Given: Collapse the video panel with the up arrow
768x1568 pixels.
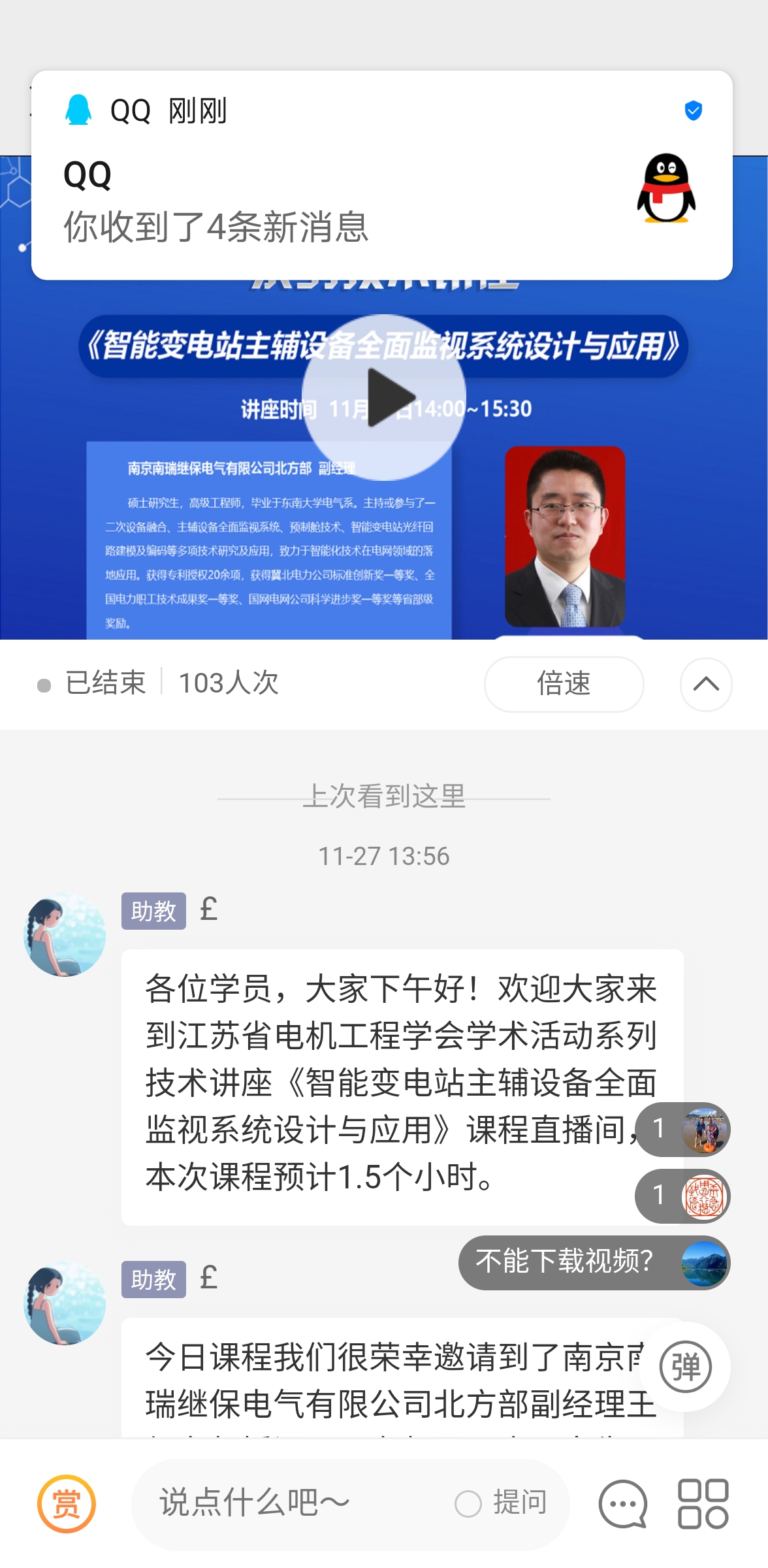Looking at the screenshot, I should pyautogui.click(x=706, y=684).
